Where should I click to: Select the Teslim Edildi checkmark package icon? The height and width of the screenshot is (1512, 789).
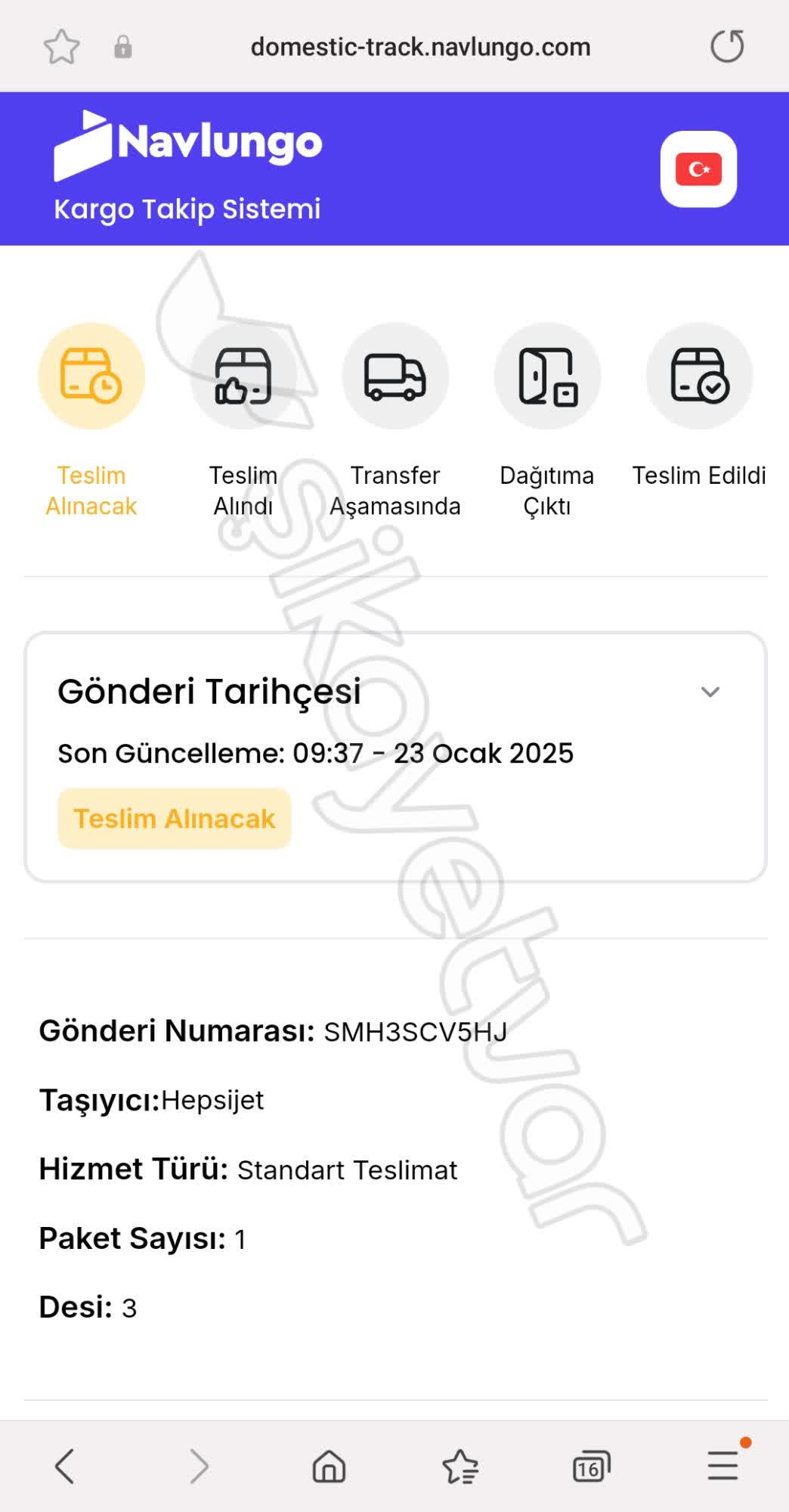(698, 375)
